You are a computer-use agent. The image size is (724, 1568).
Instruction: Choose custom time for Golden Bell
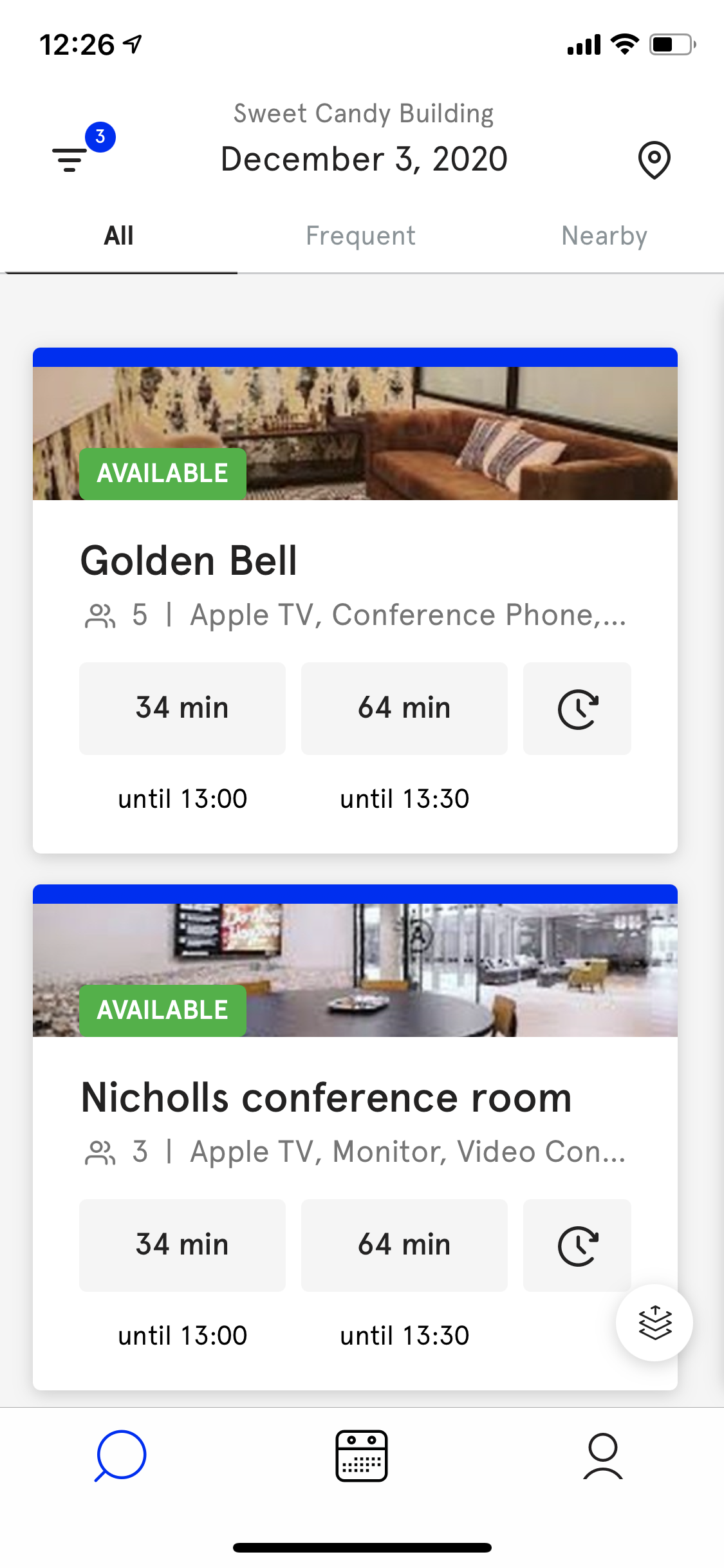click(577, 709)
